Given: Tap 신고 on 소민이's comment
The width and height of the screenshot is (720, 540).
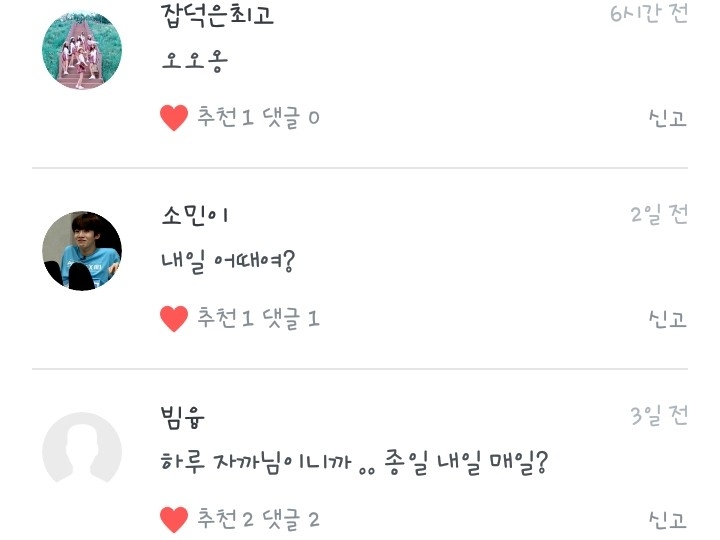Looking at the screenshot, I should click(668, 319).
